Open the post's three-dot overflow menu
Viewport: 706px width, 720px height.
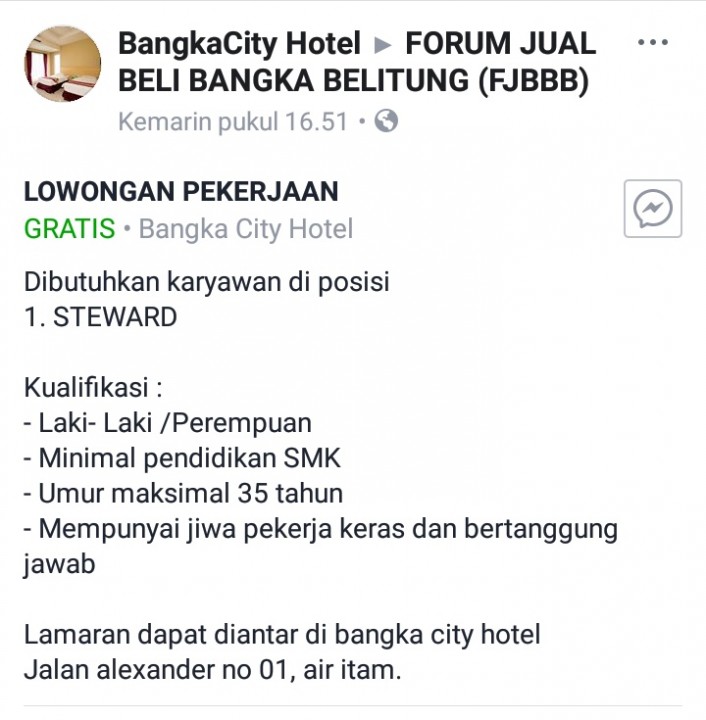[652, 43]
